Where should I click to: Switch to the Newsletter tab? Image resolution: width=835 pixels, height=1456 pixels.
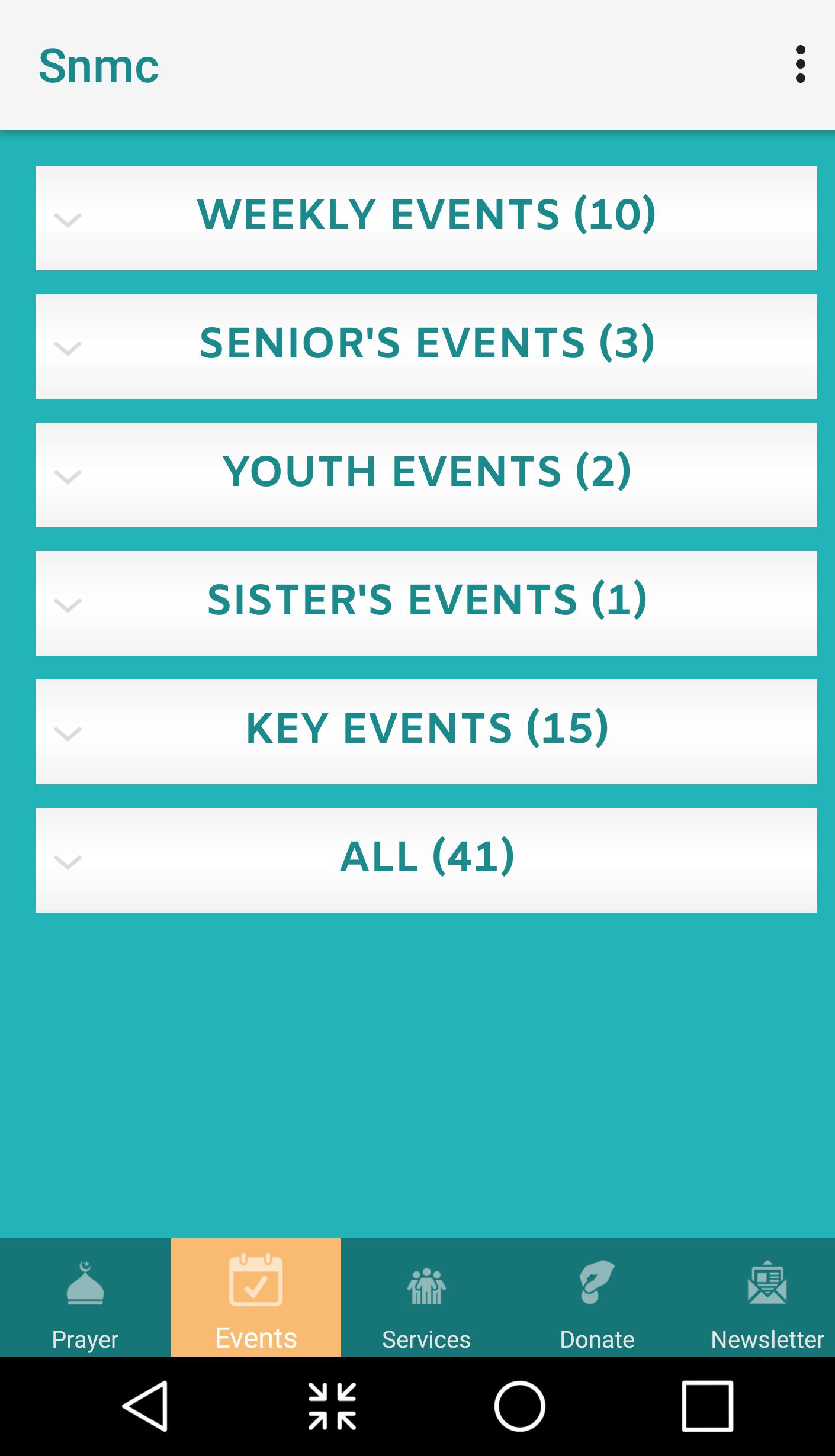767,1297
